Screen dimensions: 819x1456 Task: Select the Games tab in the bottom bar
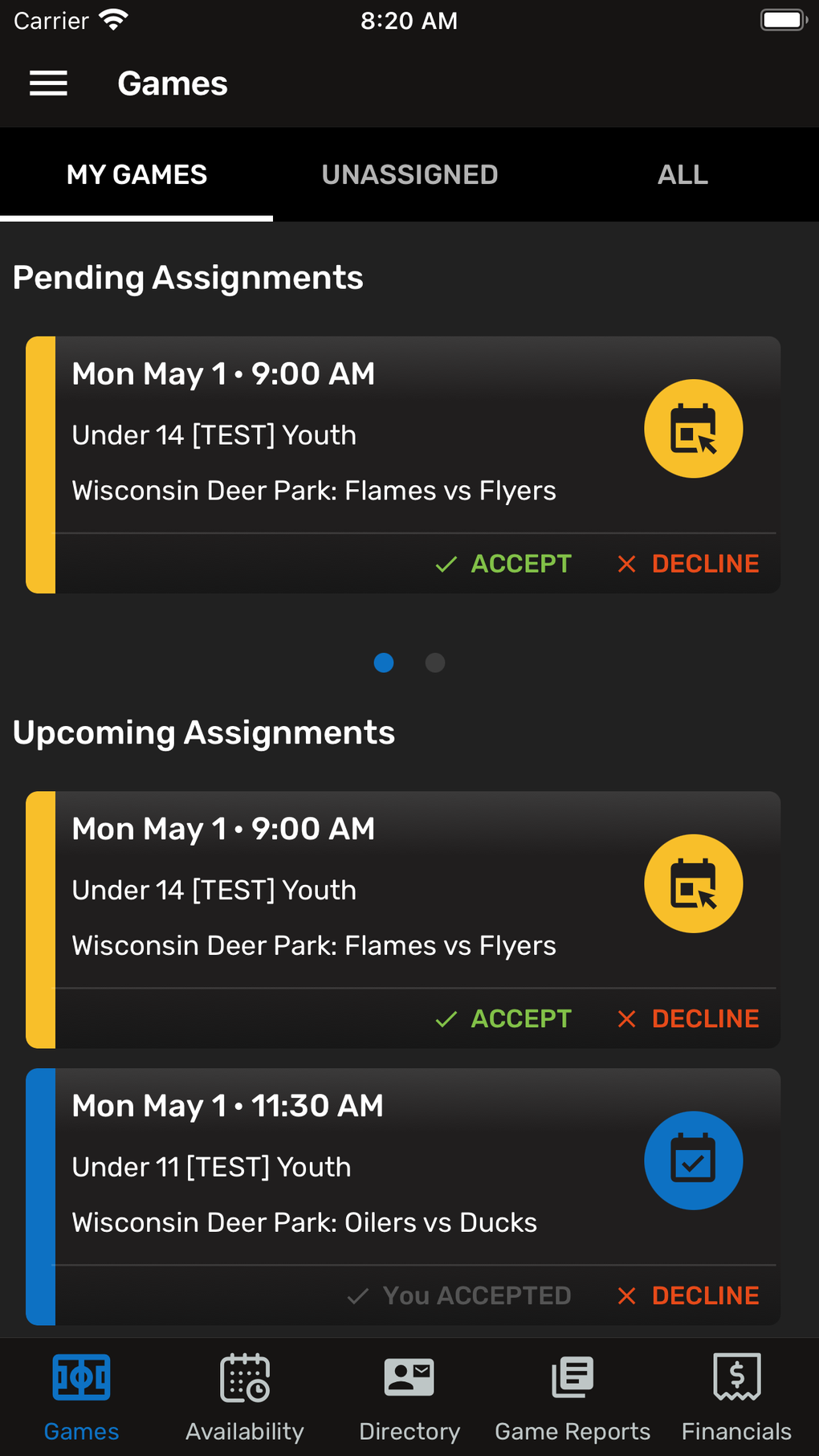tap(81, 1397)
